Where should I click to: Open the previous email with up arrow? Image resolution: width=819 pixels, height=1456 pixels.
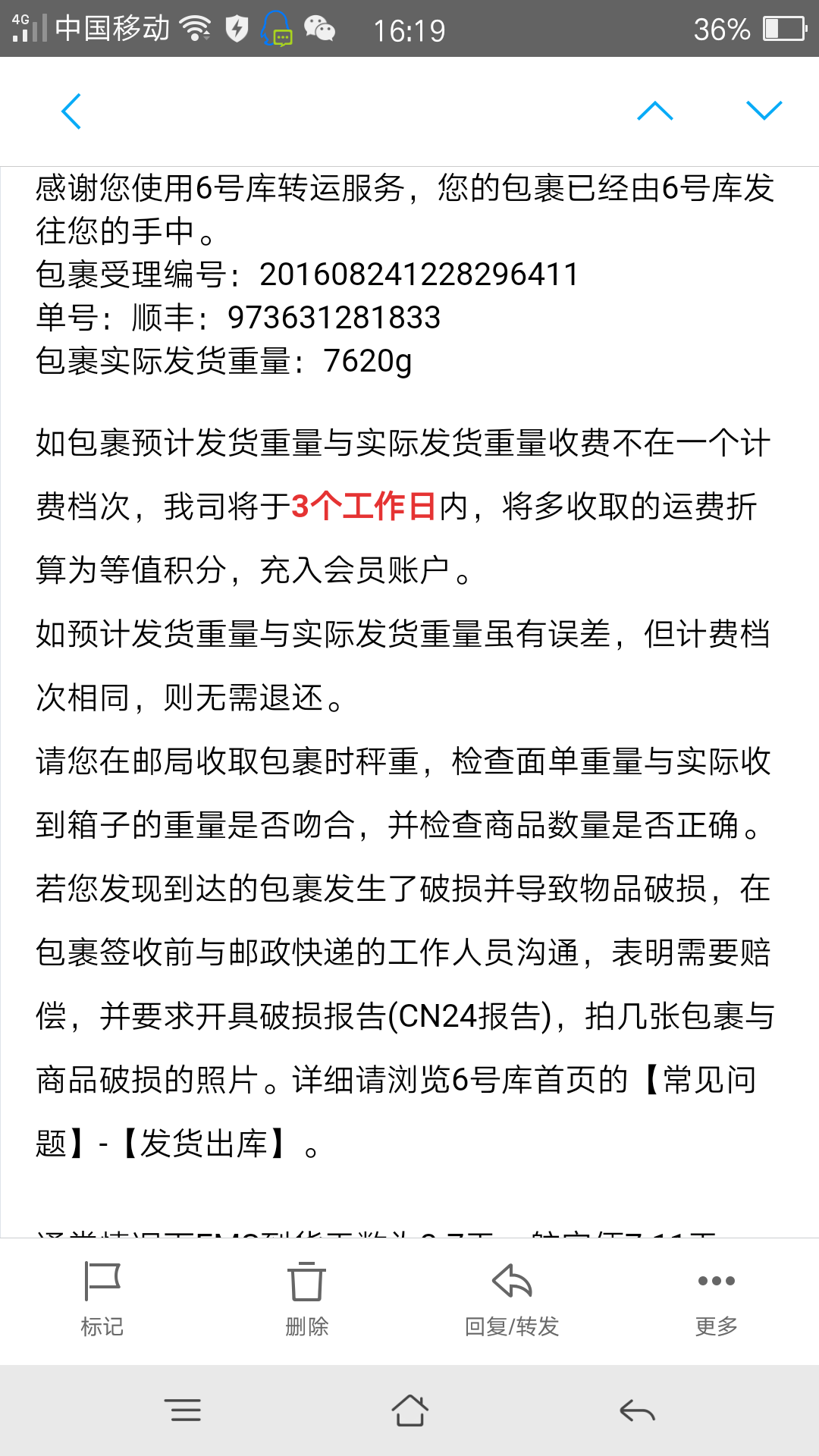tap(655, 111)
